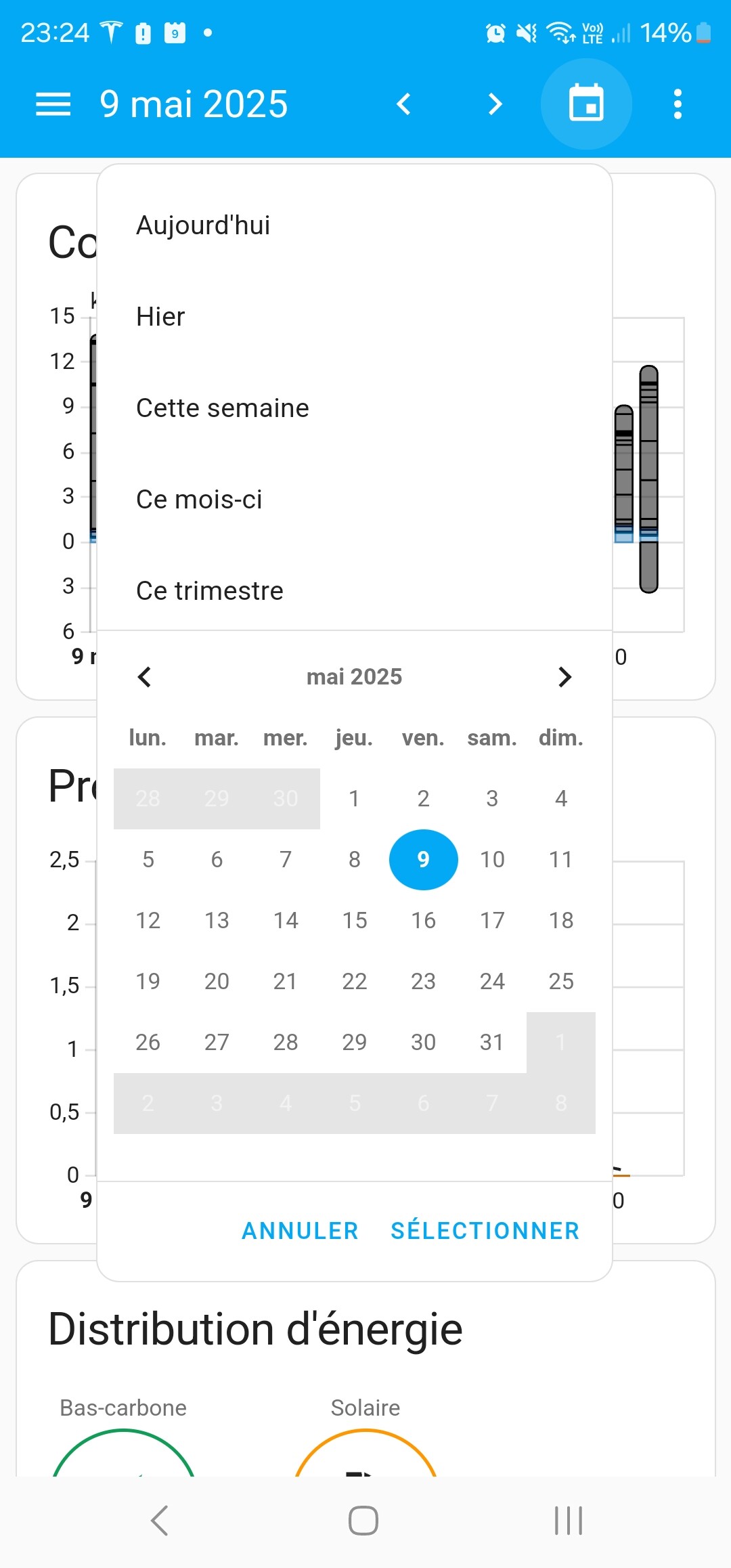This screenshot has width=731, height=1568.
Task: Cancel with the ANNULER button
Action: [301, 1231]
